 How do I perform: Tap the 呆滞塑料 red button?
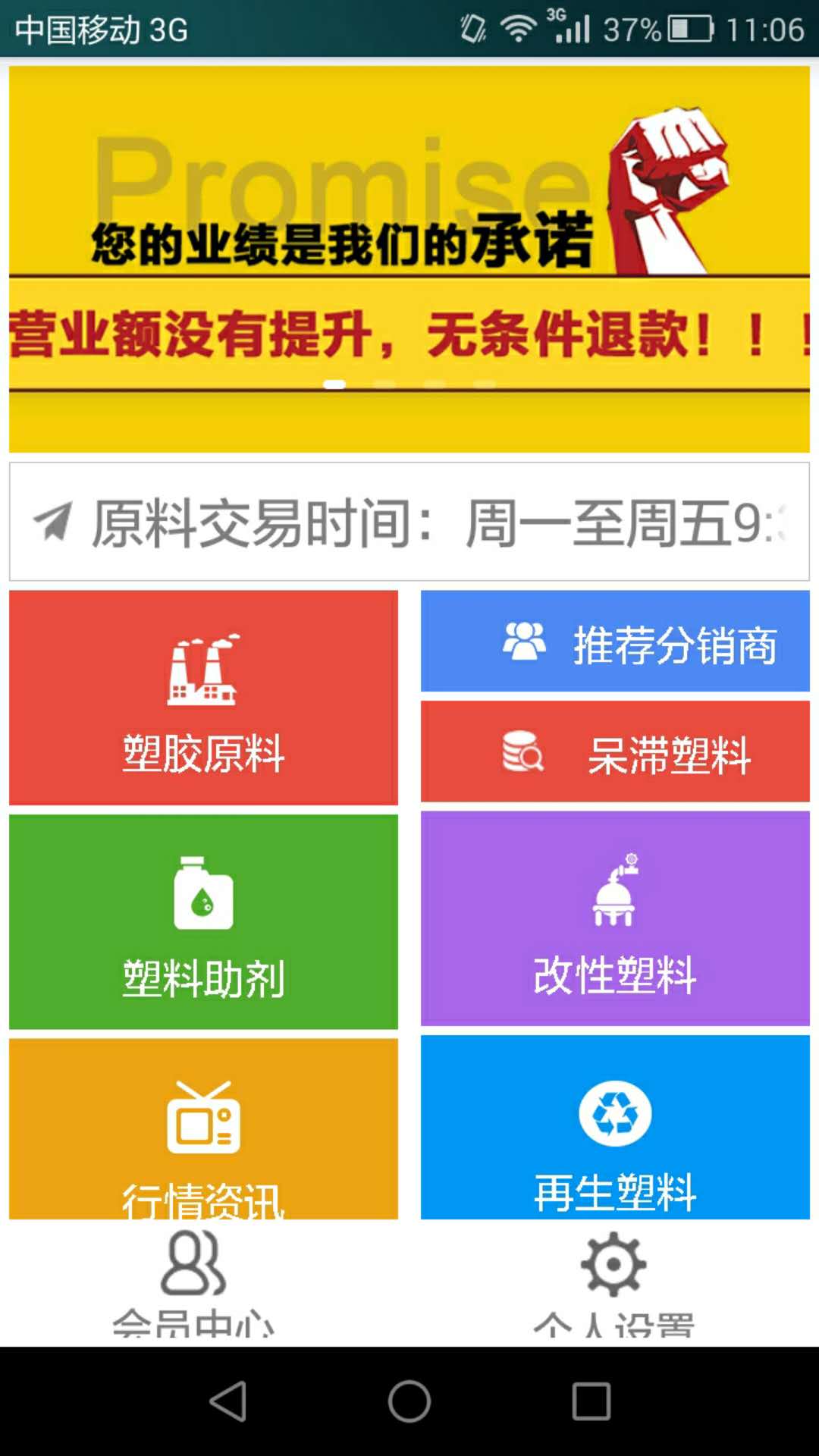pyautogui.click(x=616, y=751)
